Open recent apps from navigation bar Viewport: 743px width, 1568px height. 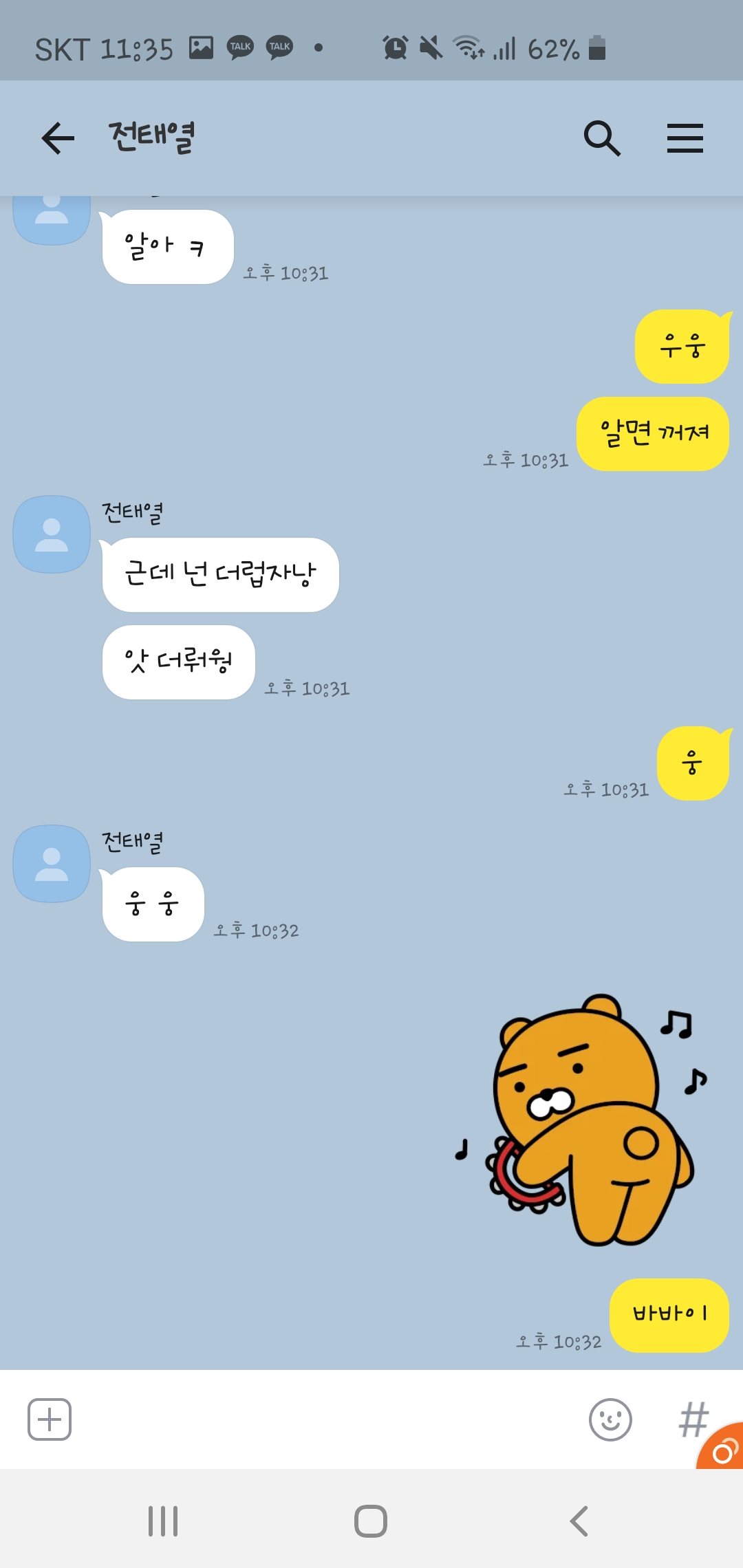(163, 1521)
